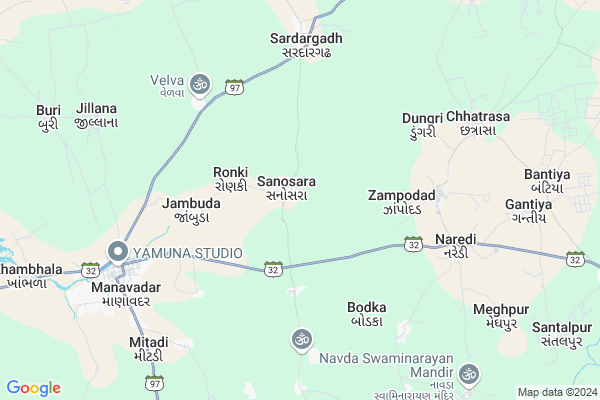
Task: Select the temple marker south of Bodka
Action: [298, 341]
